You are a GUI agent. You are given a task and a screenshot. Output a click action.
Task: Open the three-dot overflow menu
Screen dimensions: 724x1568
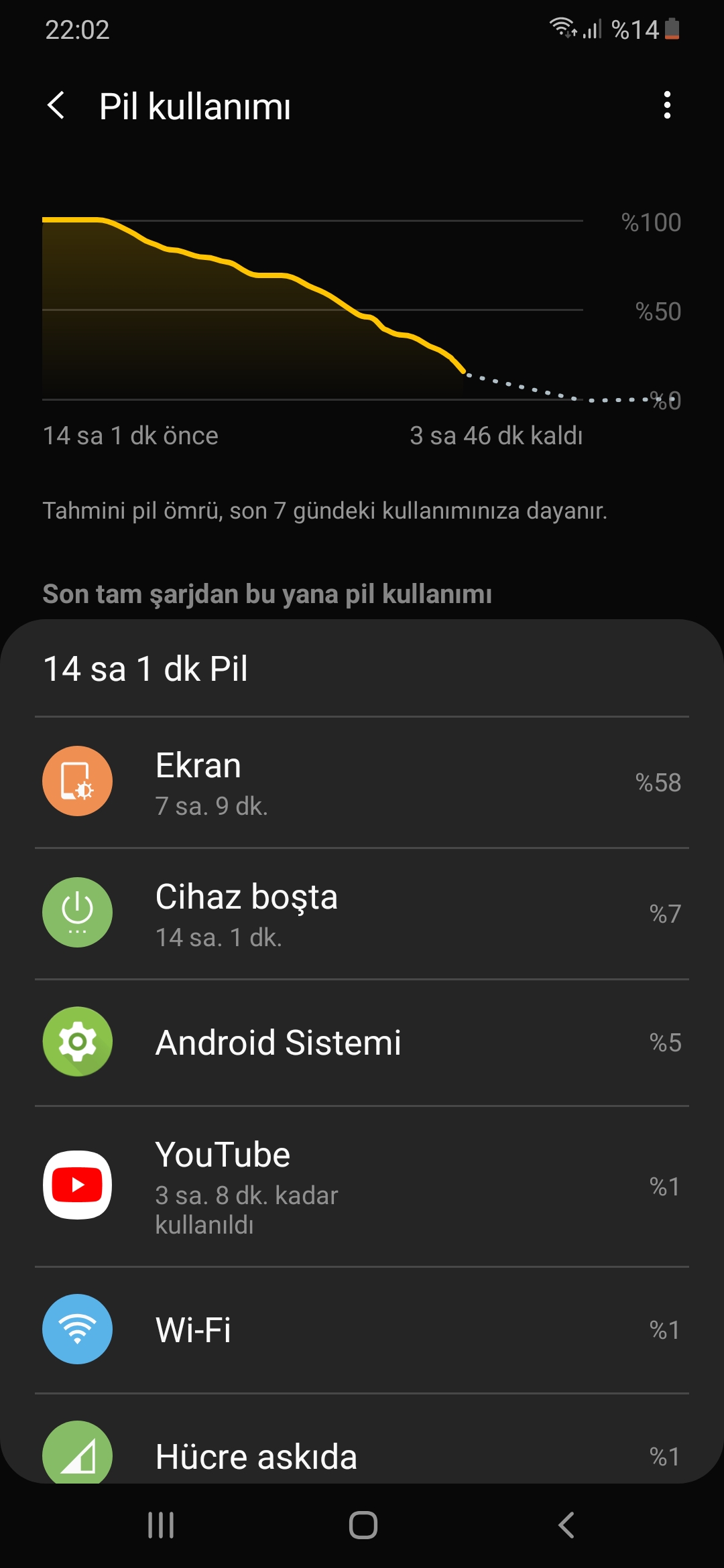point(666,105)
